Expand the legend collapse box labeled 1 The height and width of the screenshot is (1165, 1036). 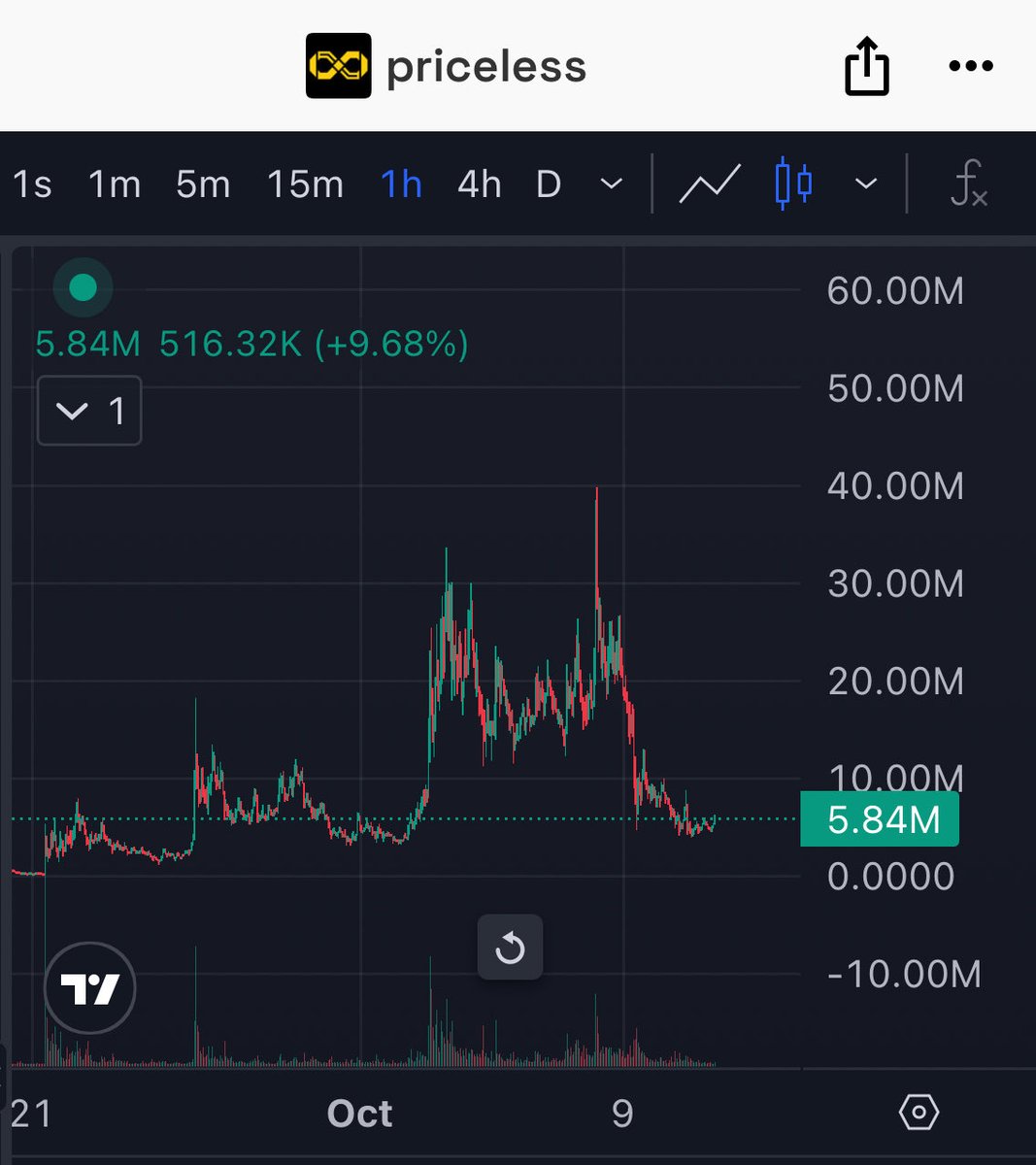pyautogui.click(x=89, y=411)
